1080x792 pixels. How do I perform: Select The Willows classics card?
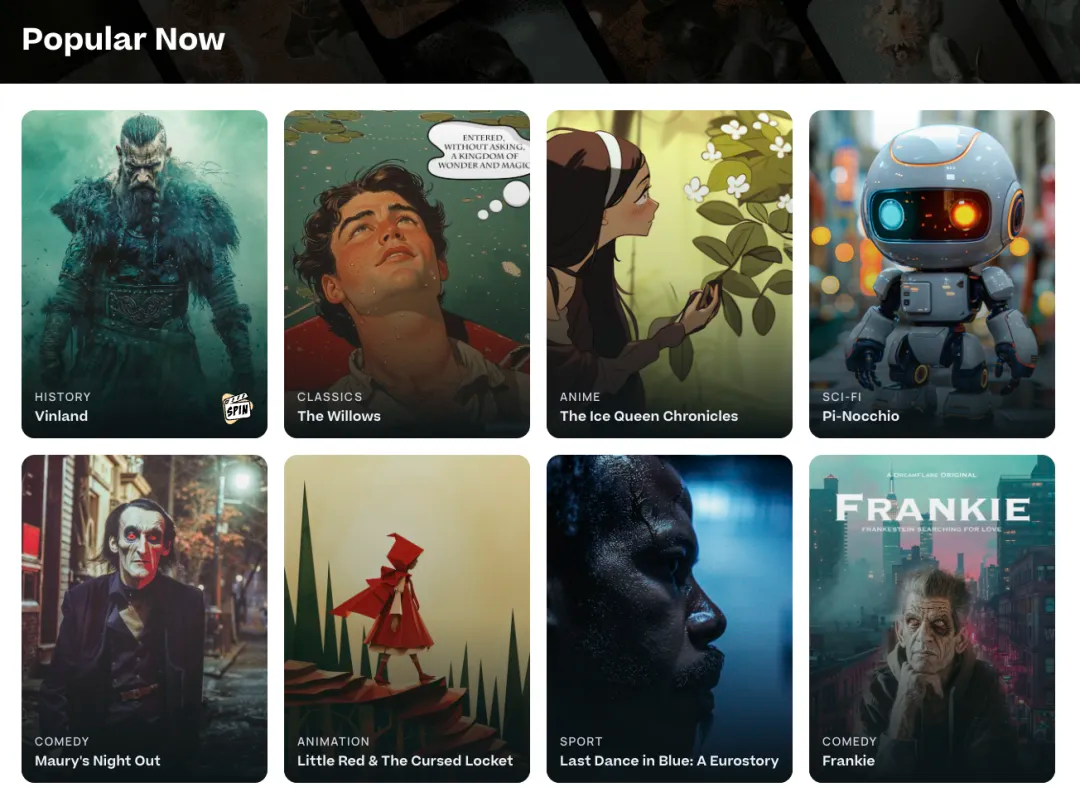(x=406, y=274)
